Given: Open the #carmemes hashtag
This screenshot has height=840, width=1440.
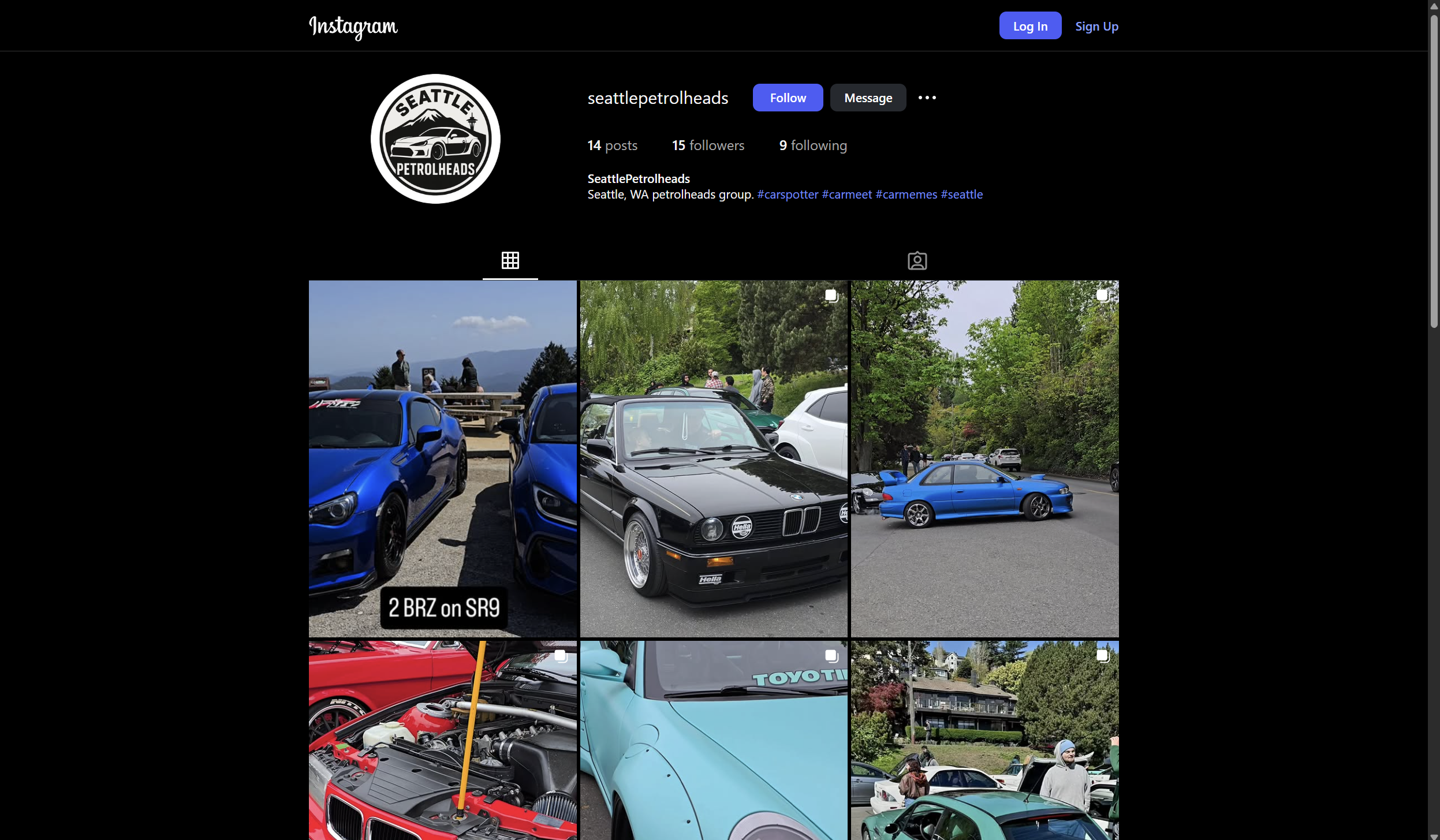Looking at the screenshot, I should tap(905, 195).
